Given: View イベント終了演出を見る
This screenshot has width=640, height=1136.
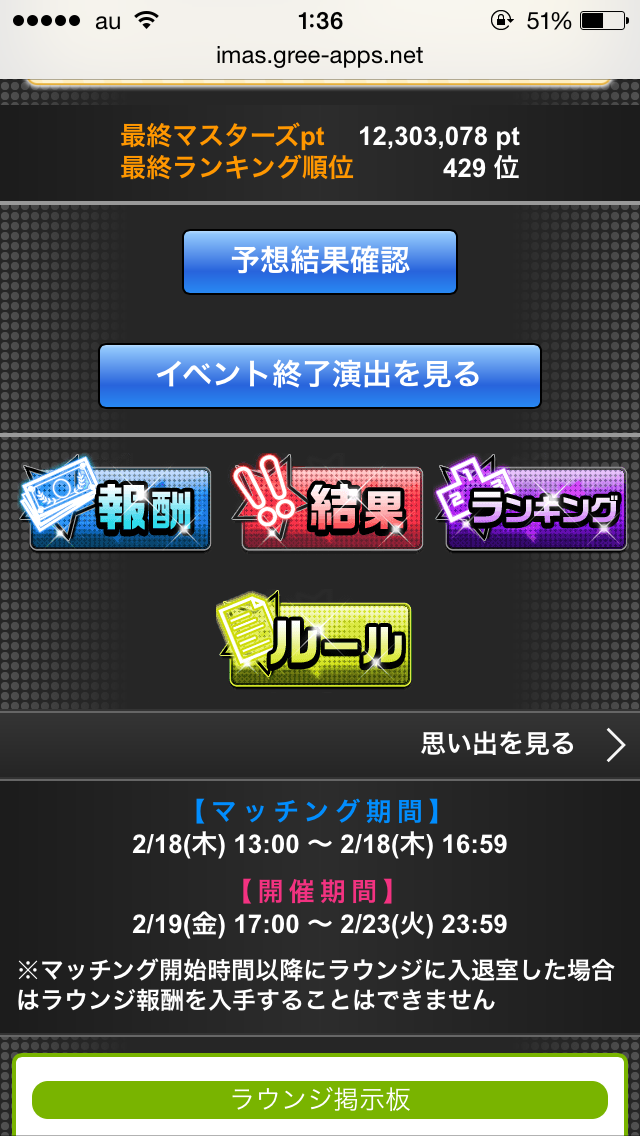Looking at the screenshot, I should point(319,376).
